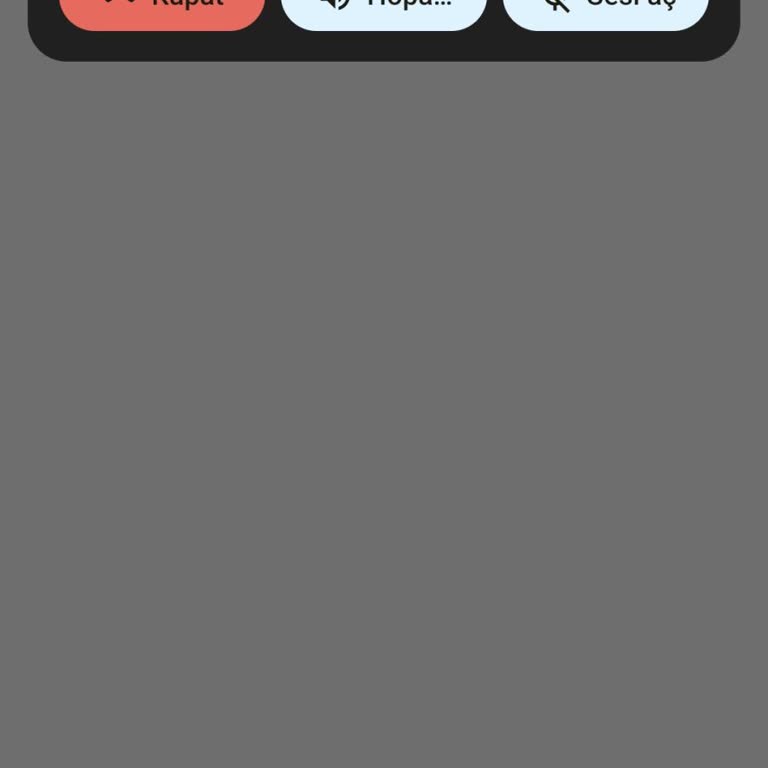This screenshot has height=768, width=768.
Task: Turn on the speaker (Hoparlör)
Action: pos(384,12)
